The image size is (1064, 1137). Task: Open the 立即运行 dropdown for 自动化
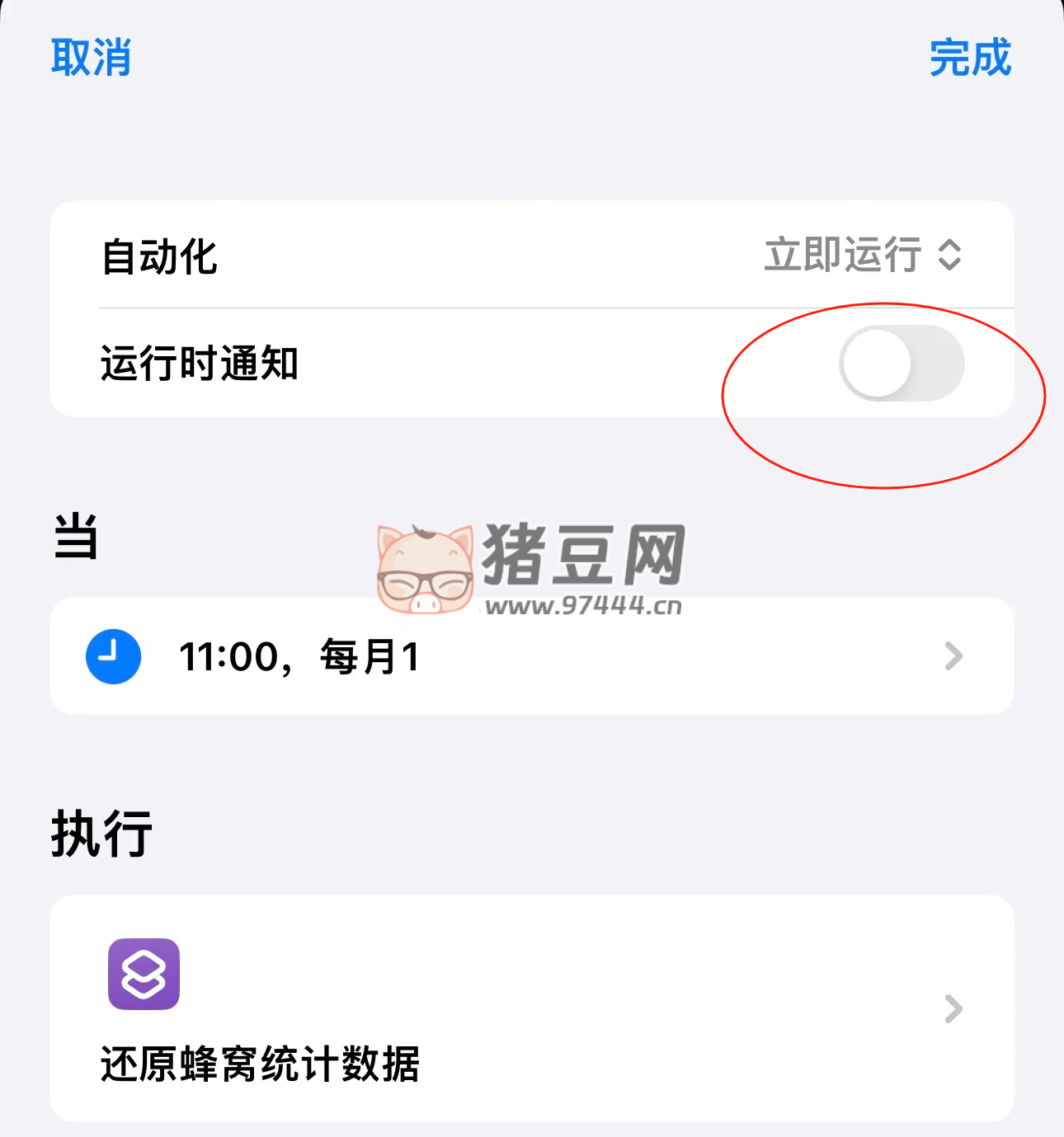[x=863, y=255]
